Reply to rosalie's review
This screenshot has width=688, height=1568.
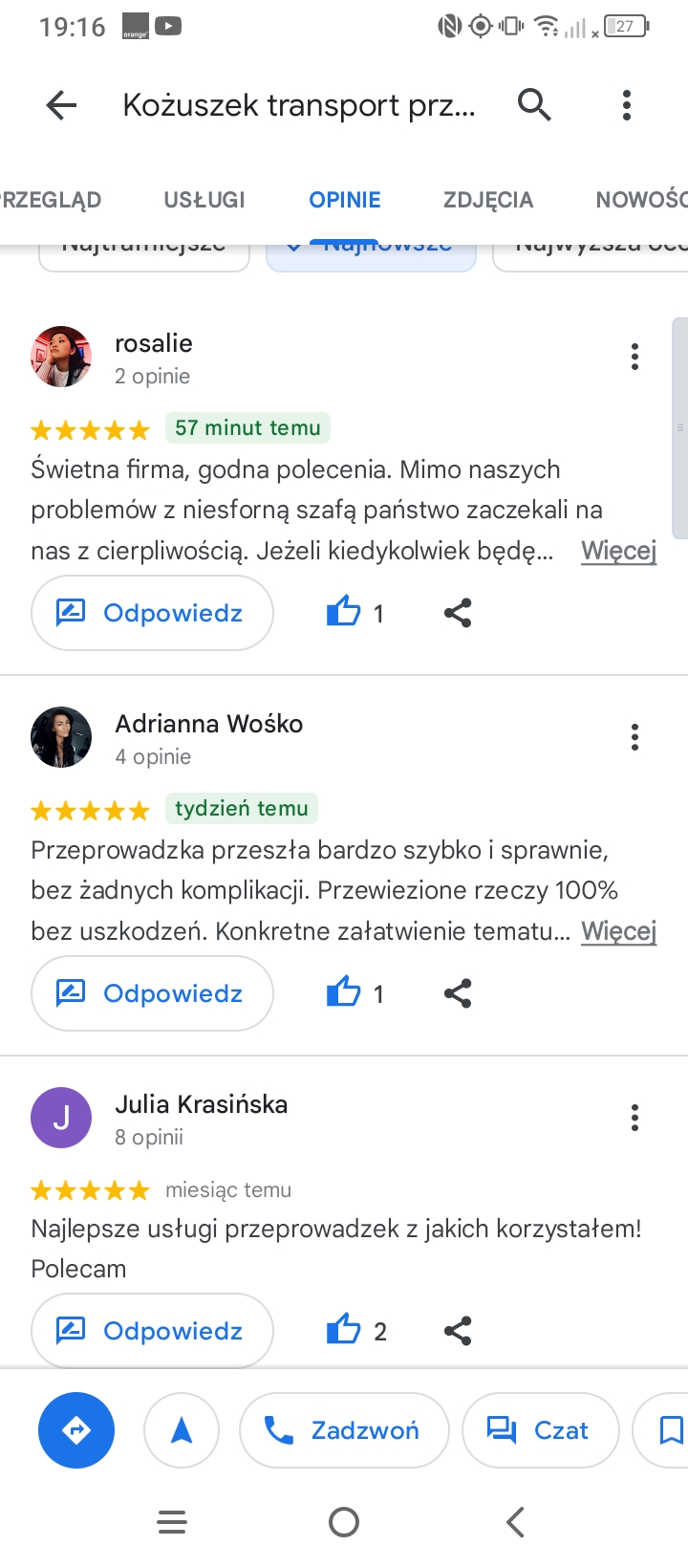(x=153, y=613)
